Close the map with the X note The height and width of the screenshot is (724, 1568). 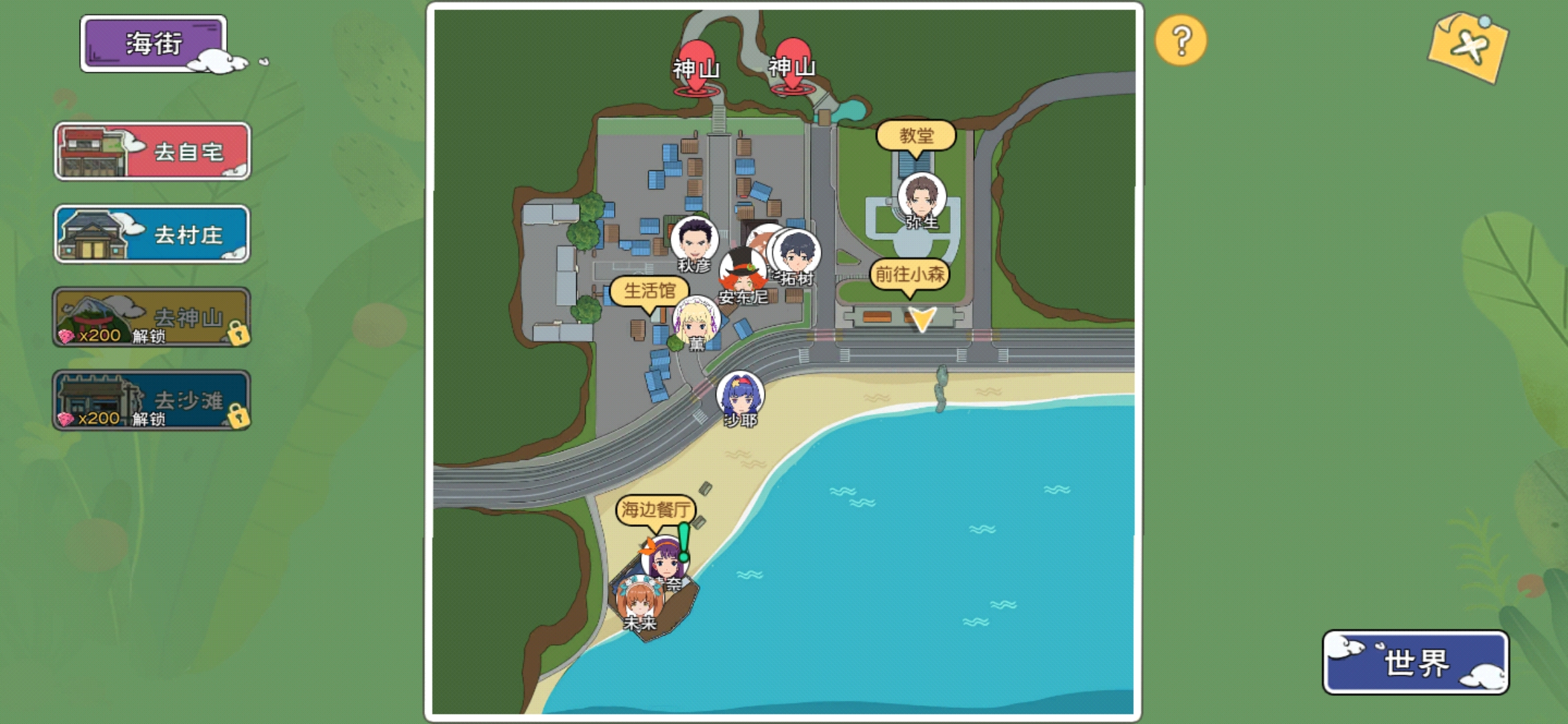1467,47
